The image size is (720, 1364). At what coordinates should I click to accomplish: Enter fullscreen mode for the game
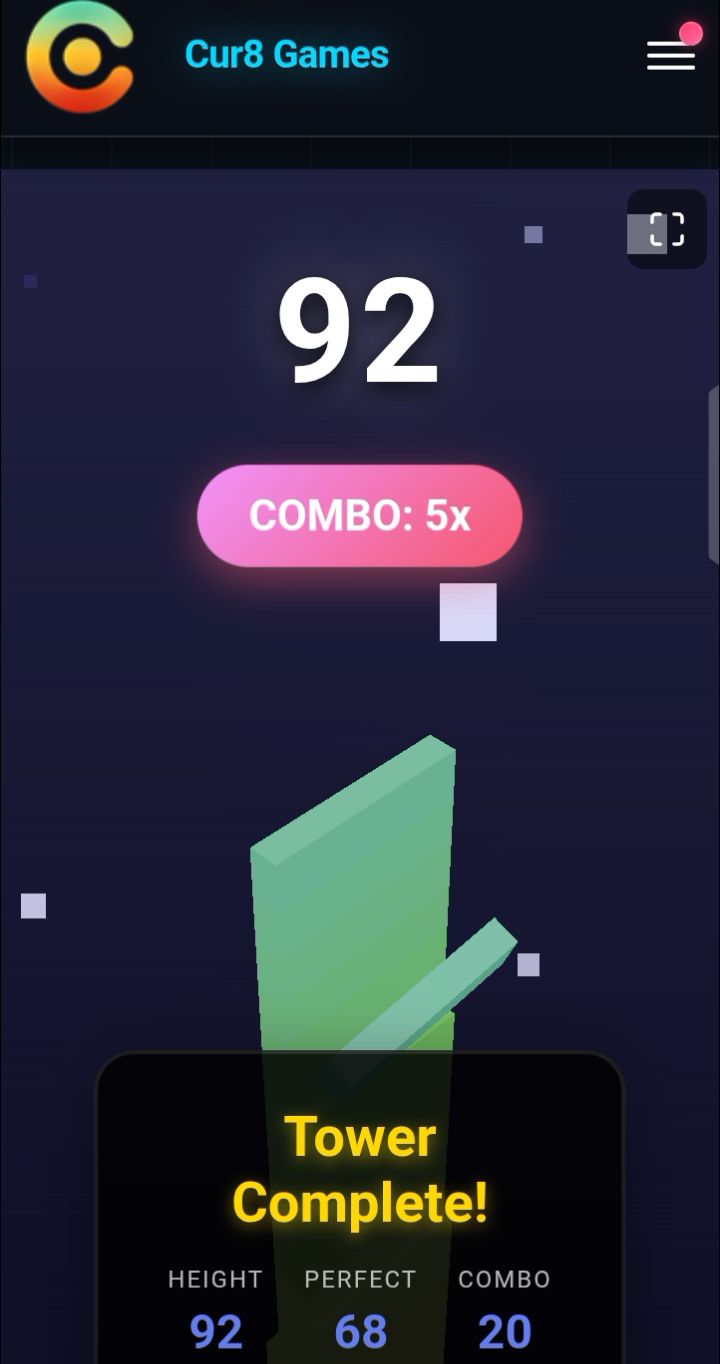[x=667, y=229]
